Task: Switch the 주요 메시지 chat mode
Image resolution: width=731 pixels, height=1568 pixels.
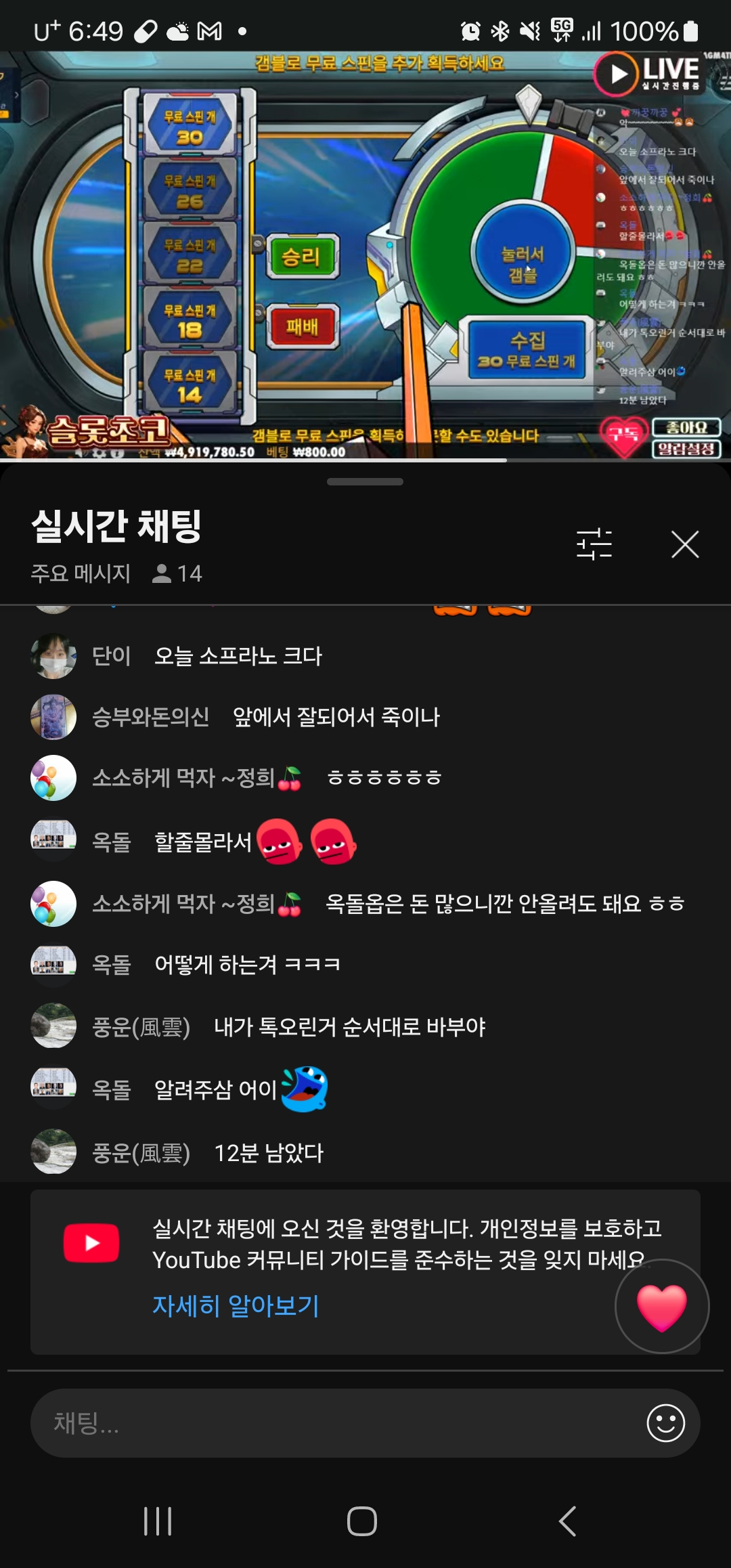Action: pos(81,573)
